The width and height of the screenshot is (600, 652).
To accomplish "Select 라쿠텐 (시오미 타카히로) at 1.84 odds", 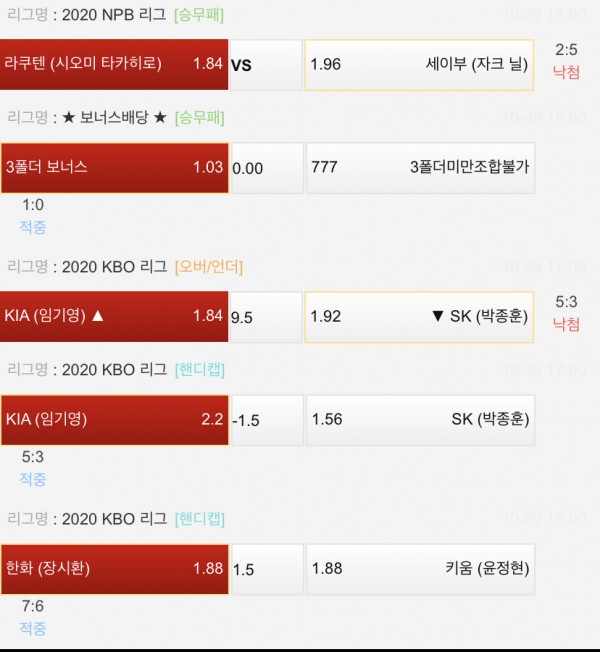I will [x=114, y=64].
